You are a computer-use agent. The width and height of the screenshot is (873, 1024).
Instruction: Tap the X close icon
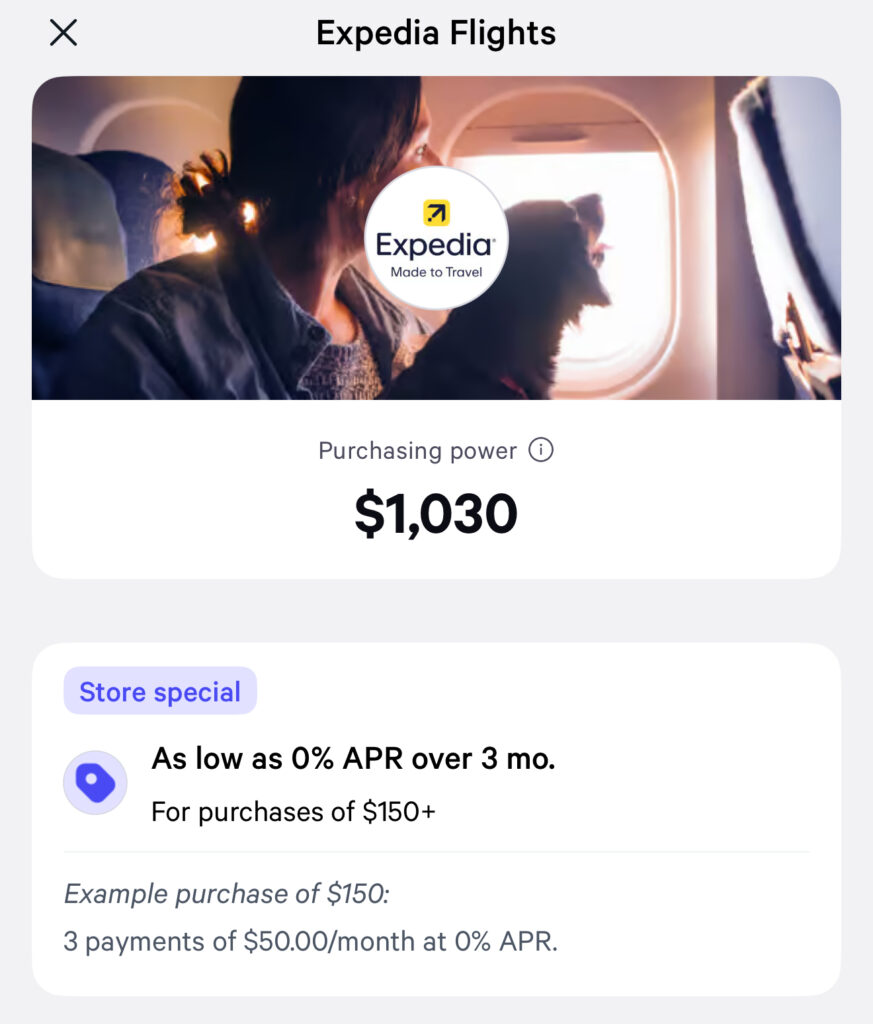(62, 32)
